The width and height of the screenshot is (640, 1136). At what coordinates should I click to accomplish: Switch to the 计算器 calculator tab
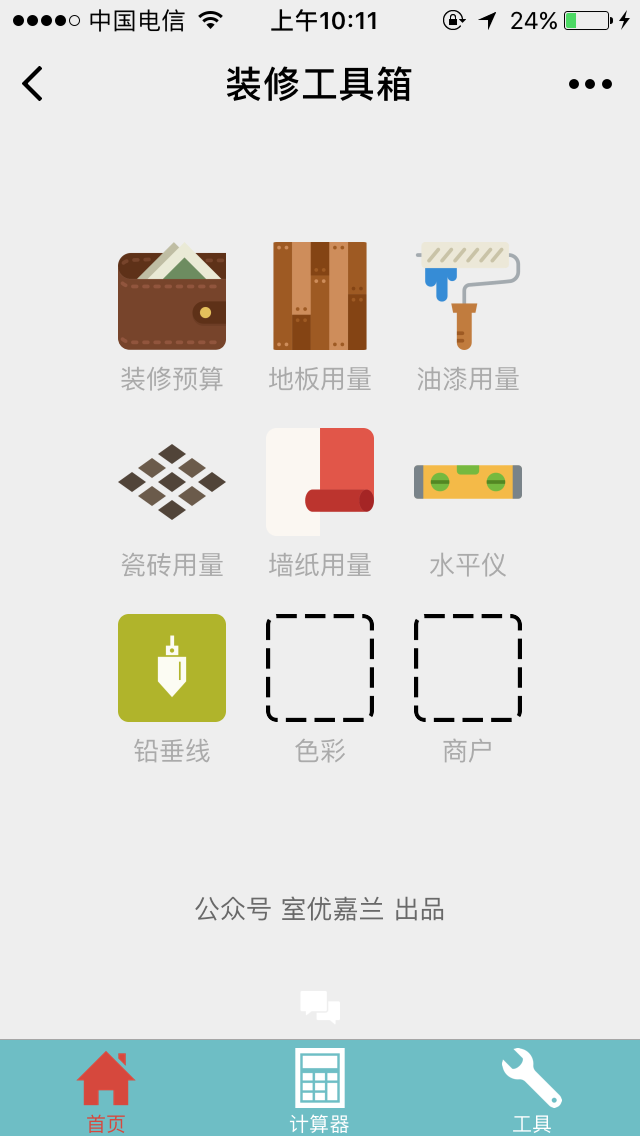(x=320, y=1090)
